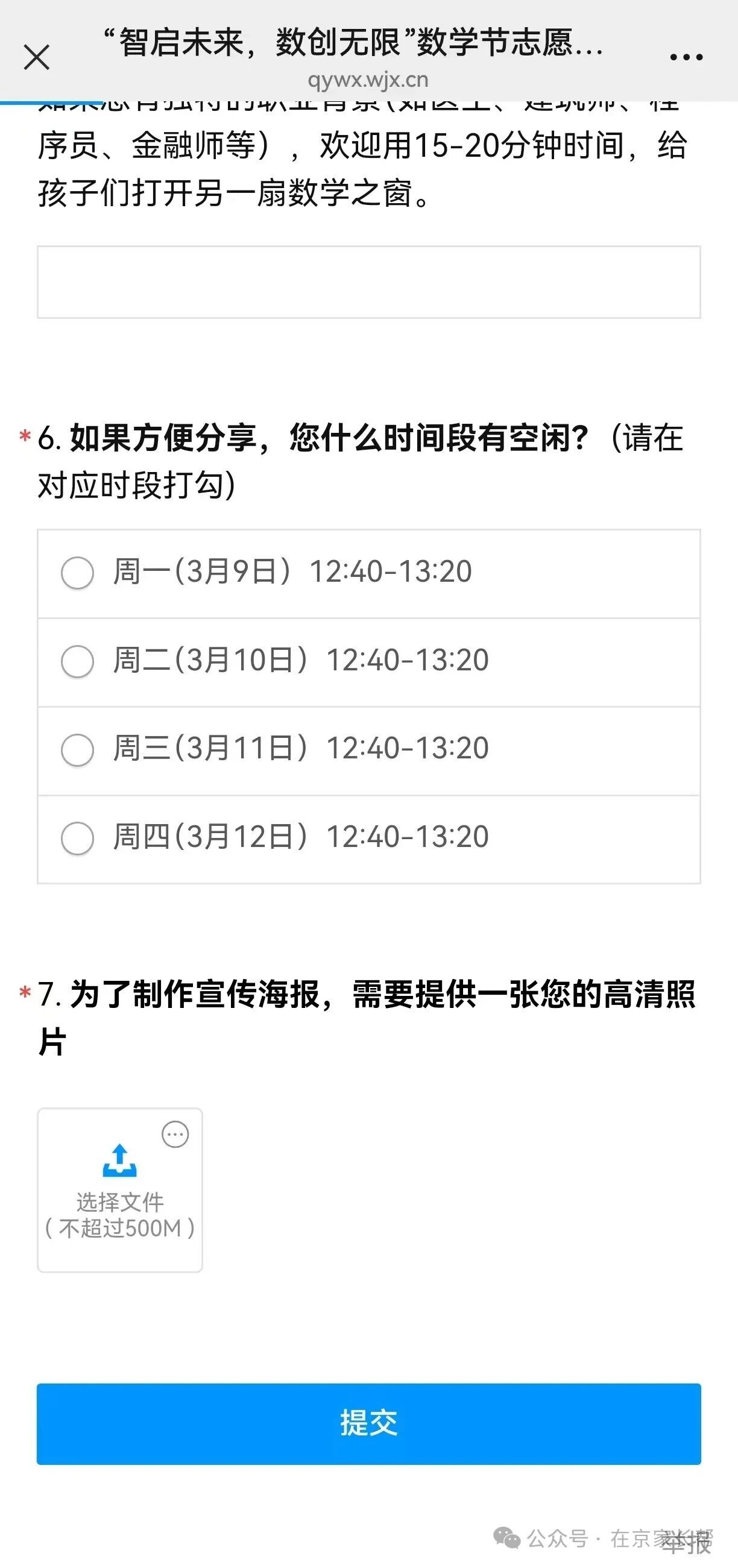This screenshot has height=1568, width=738.
Task: Choose the 周二(3月10日) time slot
Action: (x=77, y=661)
